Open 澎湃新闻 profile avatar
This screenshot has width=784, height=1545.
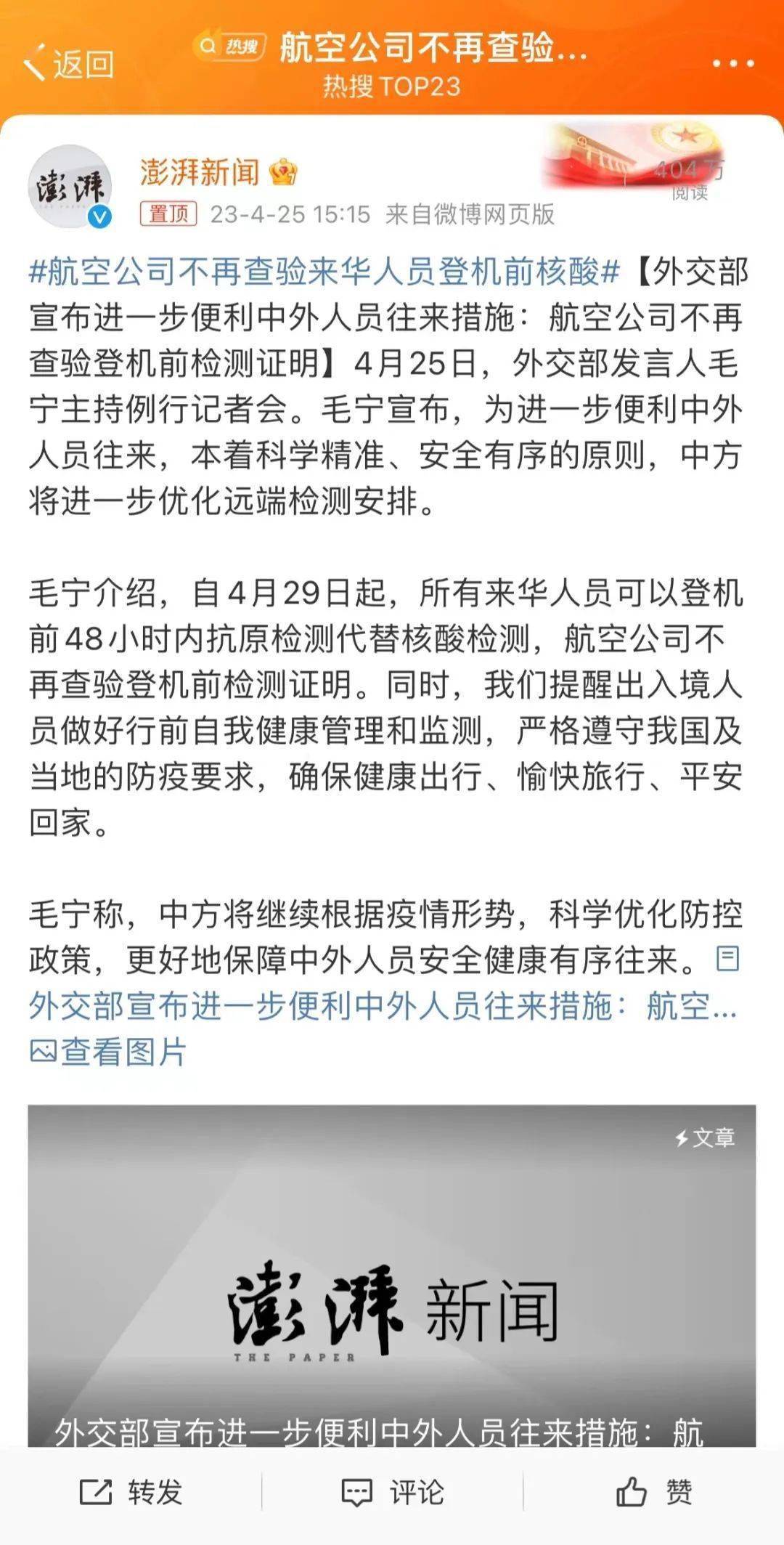click(x=70, y=187)
